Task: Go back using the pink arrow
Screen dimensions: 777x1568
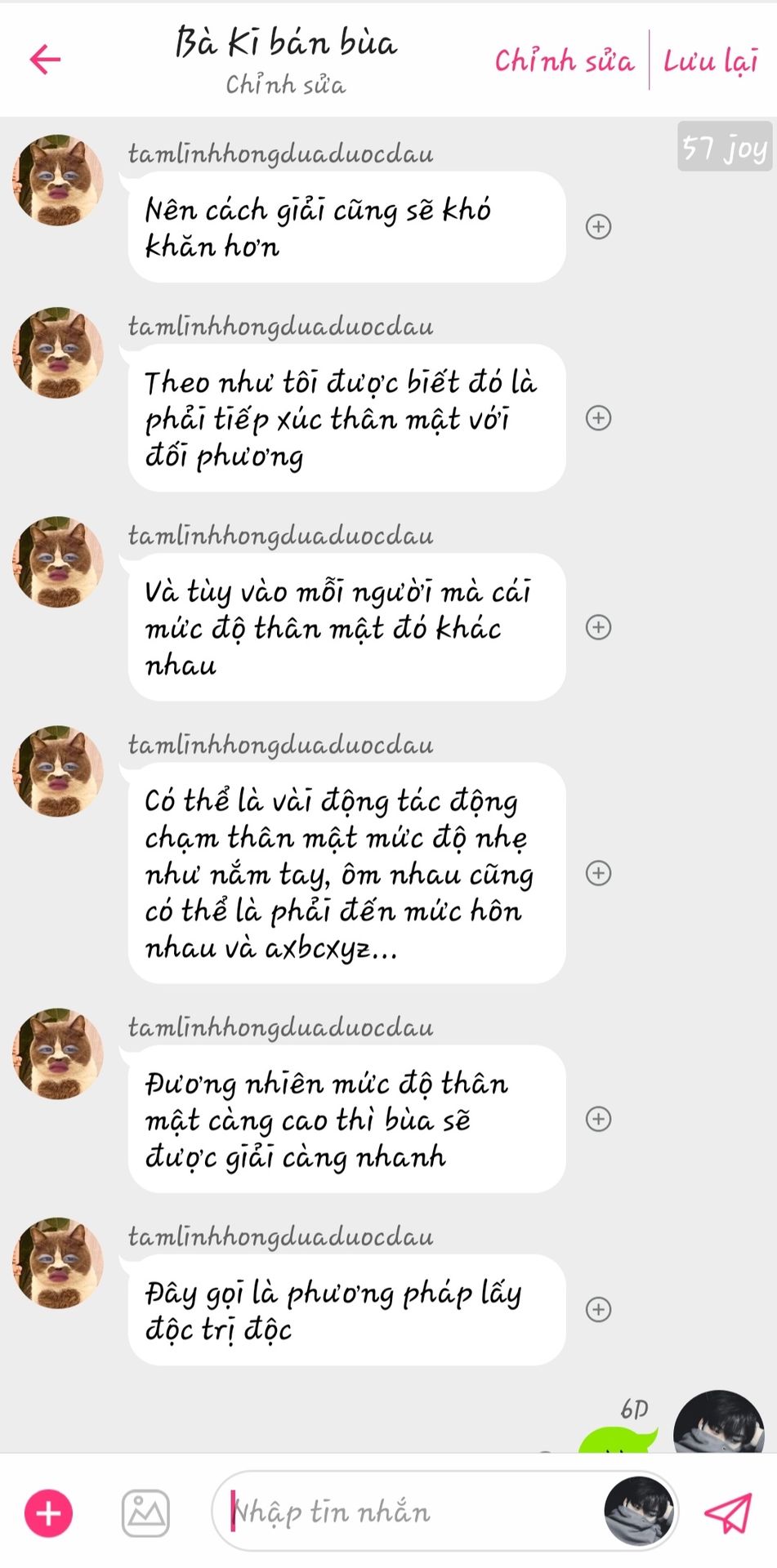Action: (45, 60)
